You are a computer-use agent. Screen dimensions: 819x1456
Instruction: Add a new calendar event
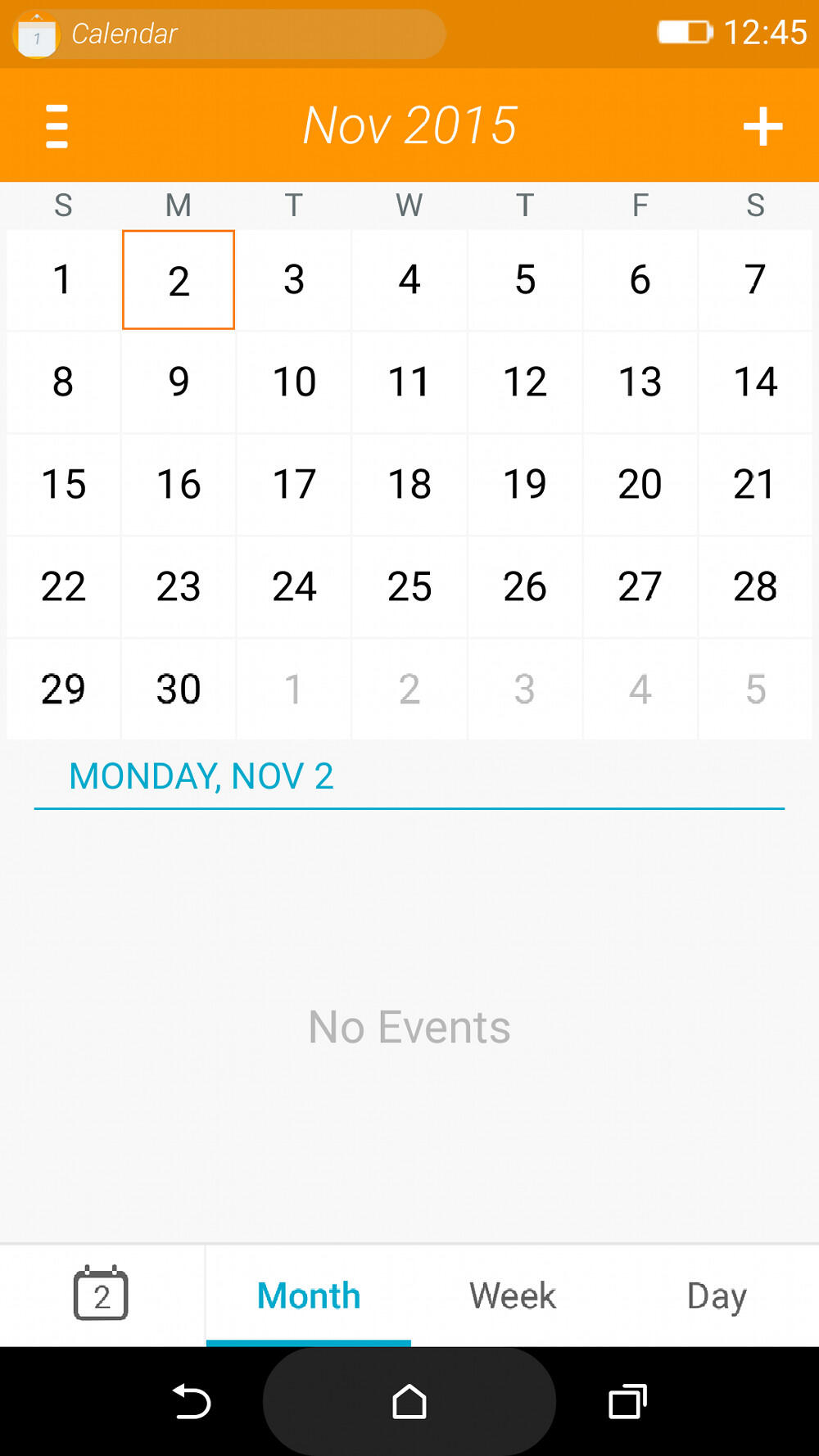point(762,126)
